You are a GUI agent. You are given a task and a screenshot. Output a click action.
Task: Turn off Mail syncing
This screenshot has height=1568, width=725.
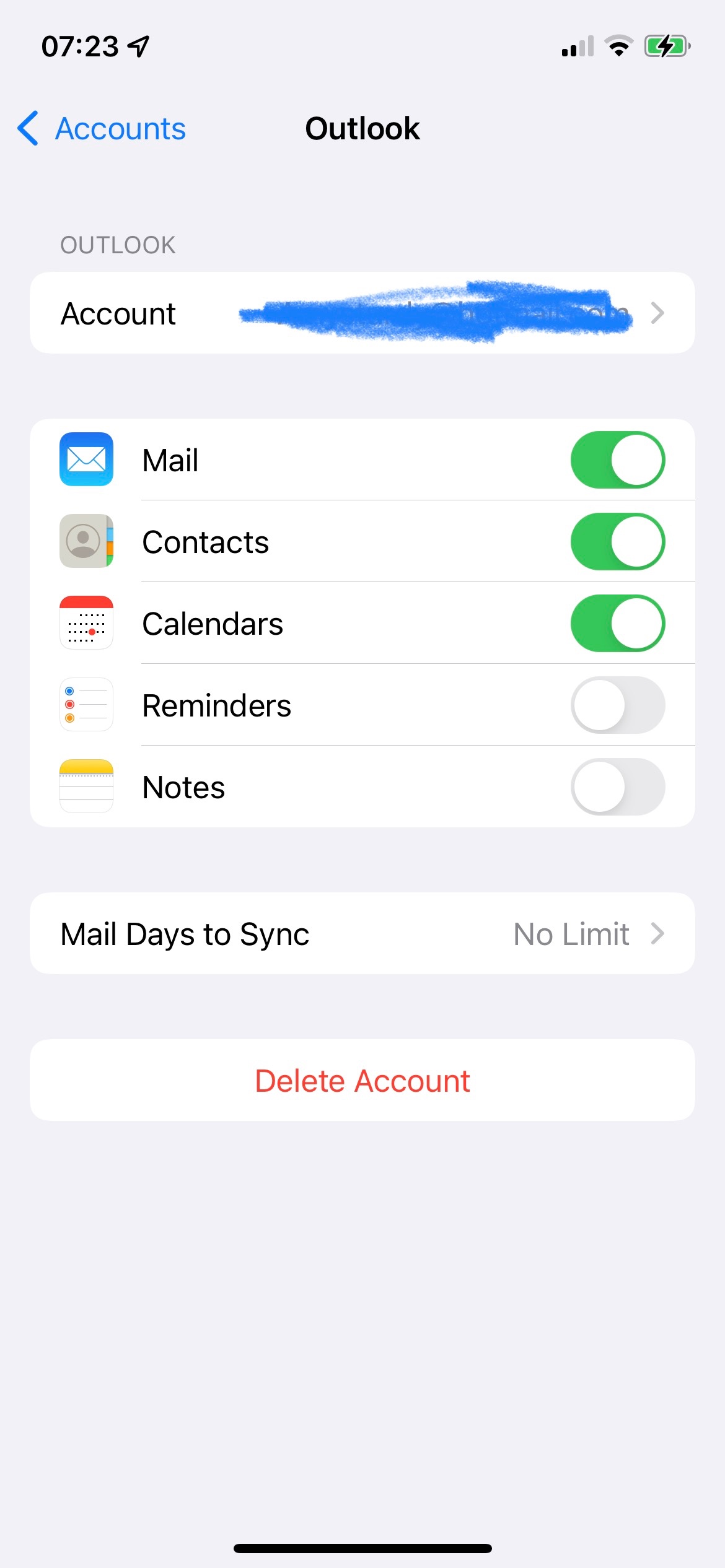617,460
